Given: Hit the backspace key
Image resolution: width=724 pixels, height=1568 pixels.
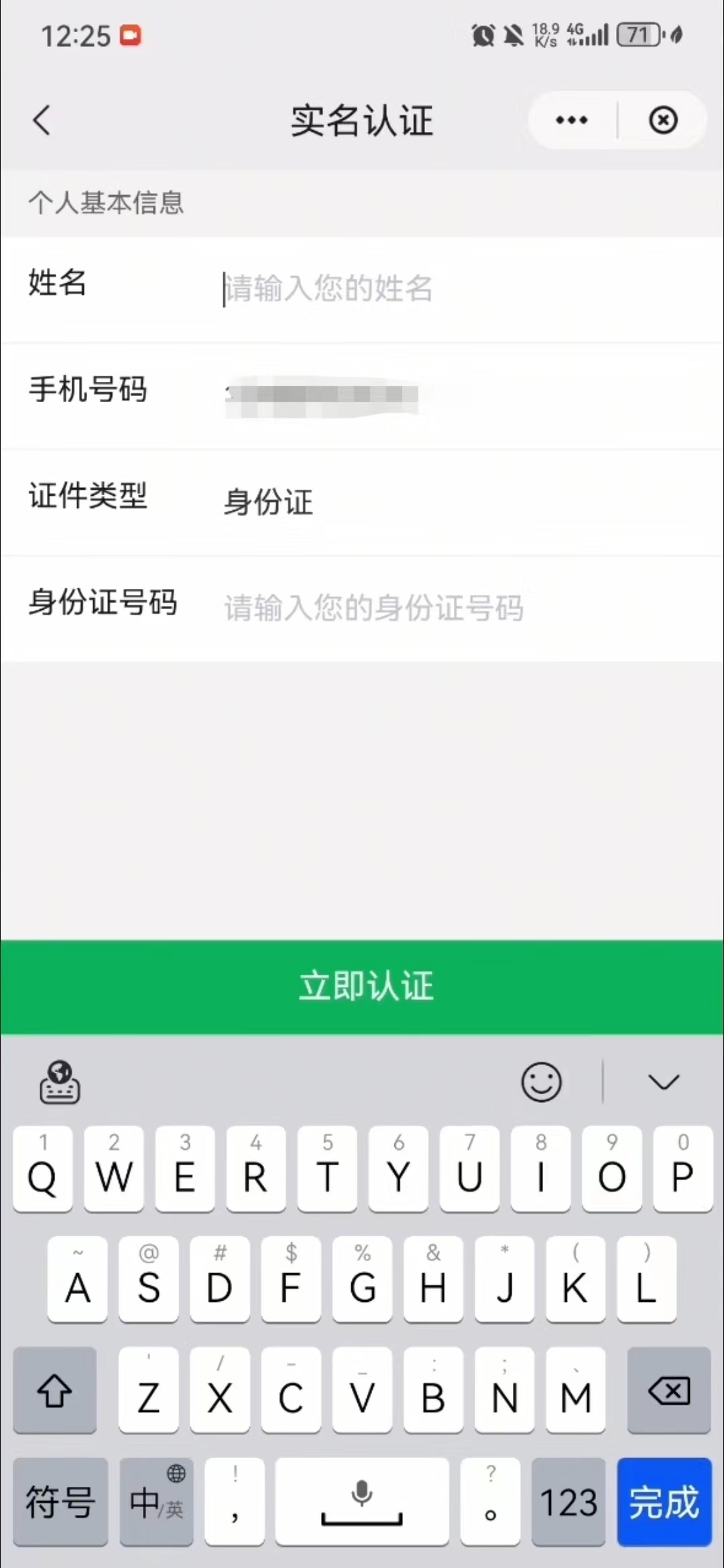Looking at the screenshot, I should tap(668, 1391).
